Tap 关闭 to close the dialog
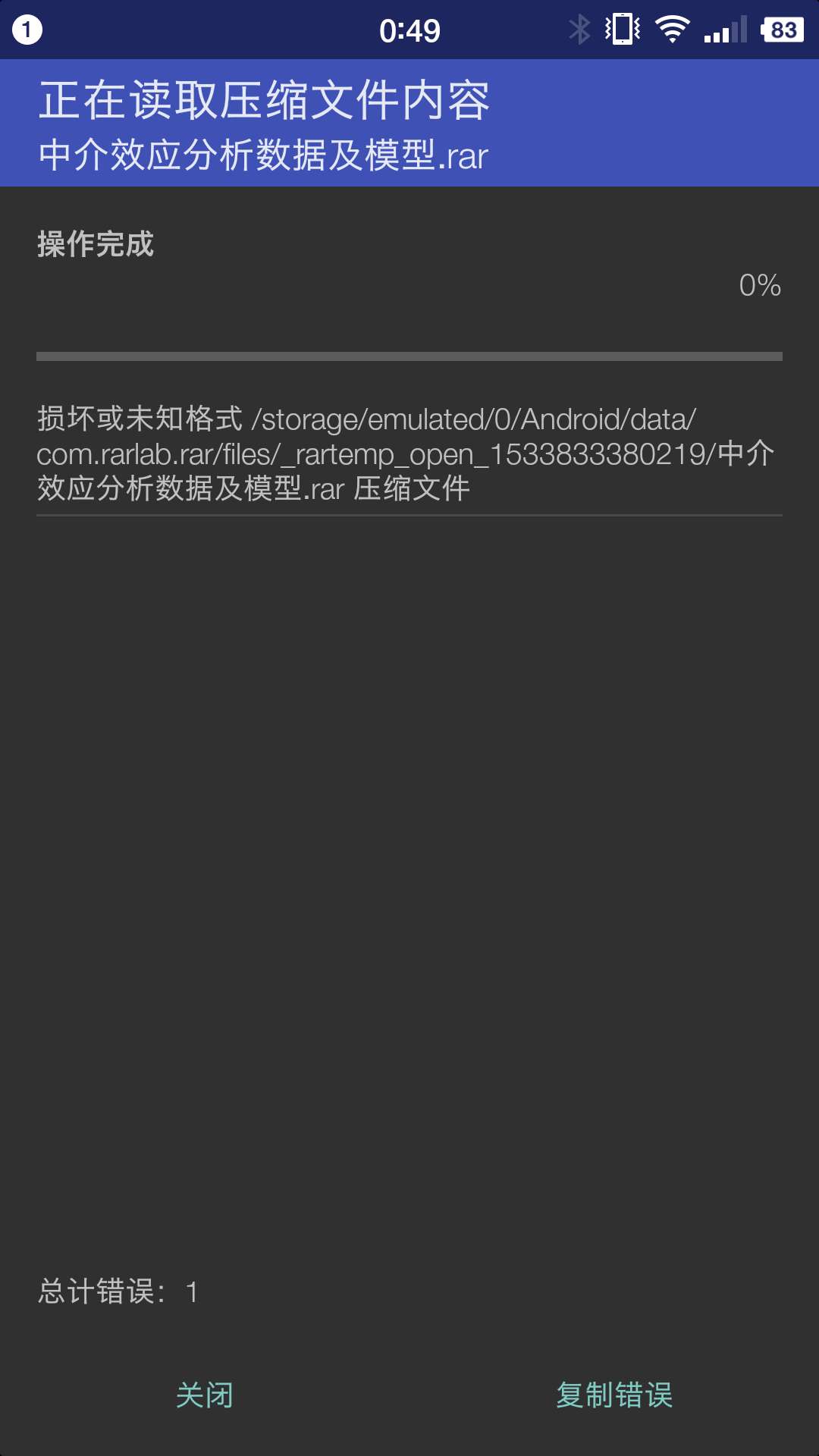 coord(205,1395)
